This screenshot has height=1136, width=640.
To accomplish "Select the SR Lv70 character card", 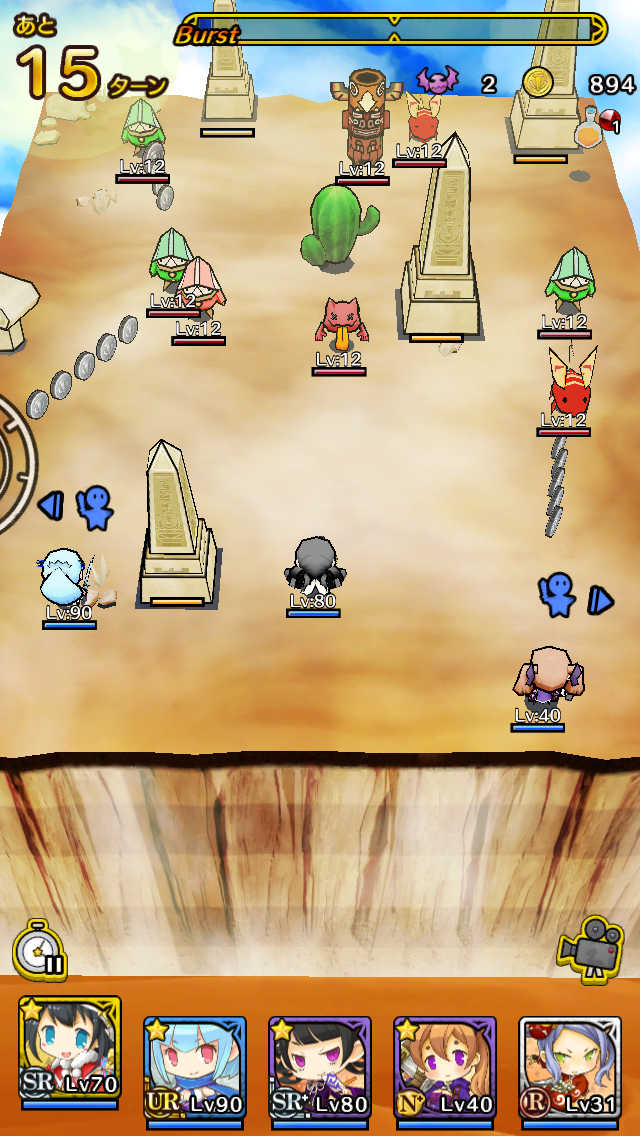I will coord(70,1051).
